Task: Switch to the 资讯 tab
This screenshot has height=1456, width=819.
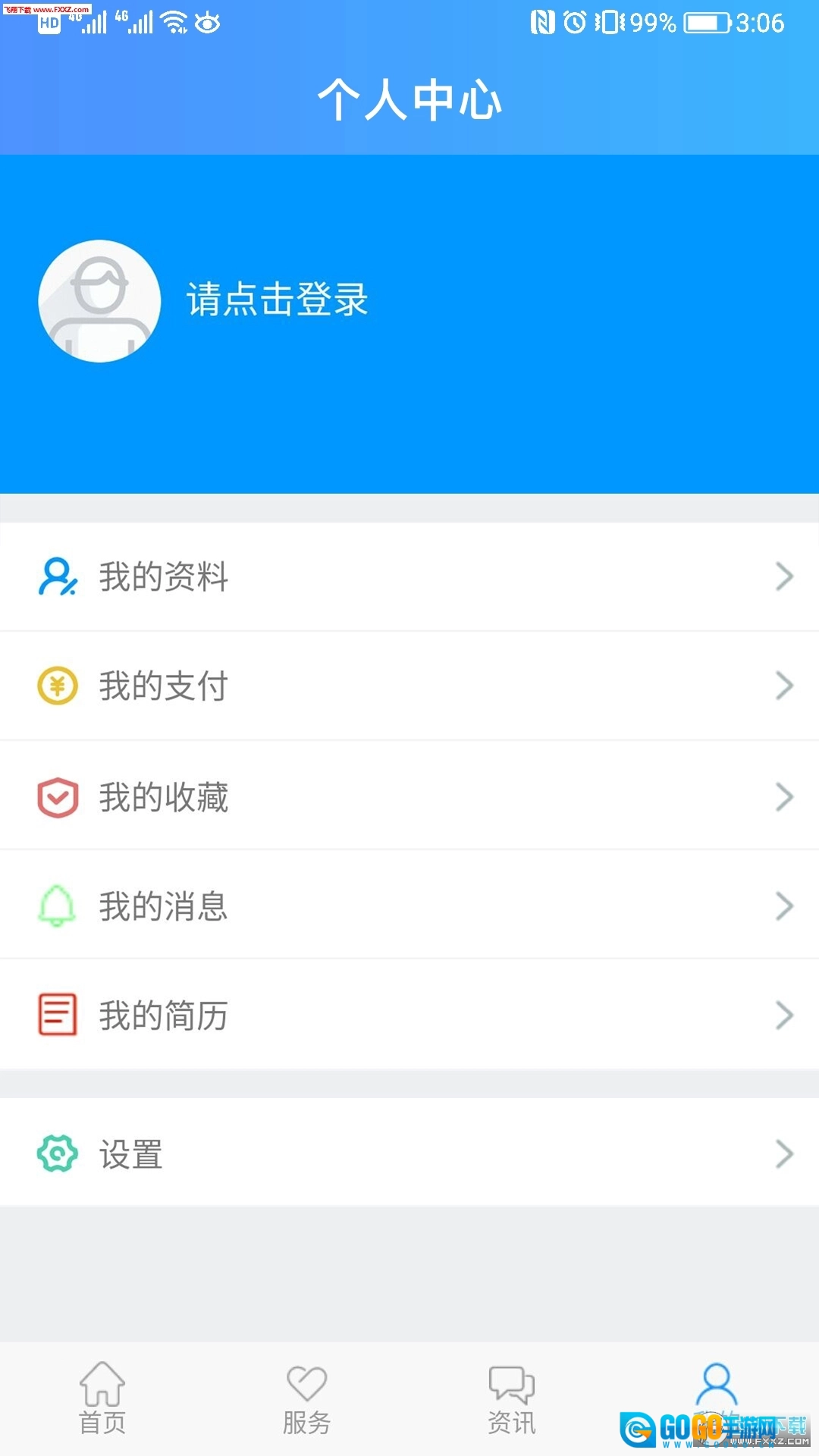Action: point(512,1398)
